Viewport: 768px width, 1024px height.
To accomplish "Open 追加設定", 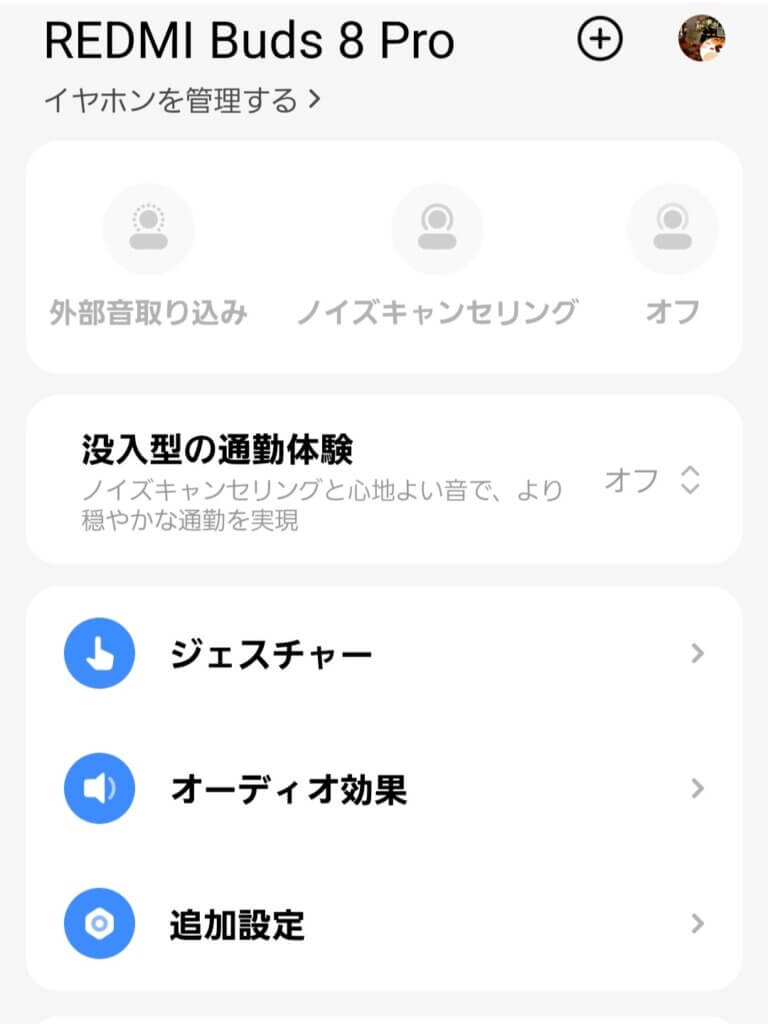I will pos(384,924).
